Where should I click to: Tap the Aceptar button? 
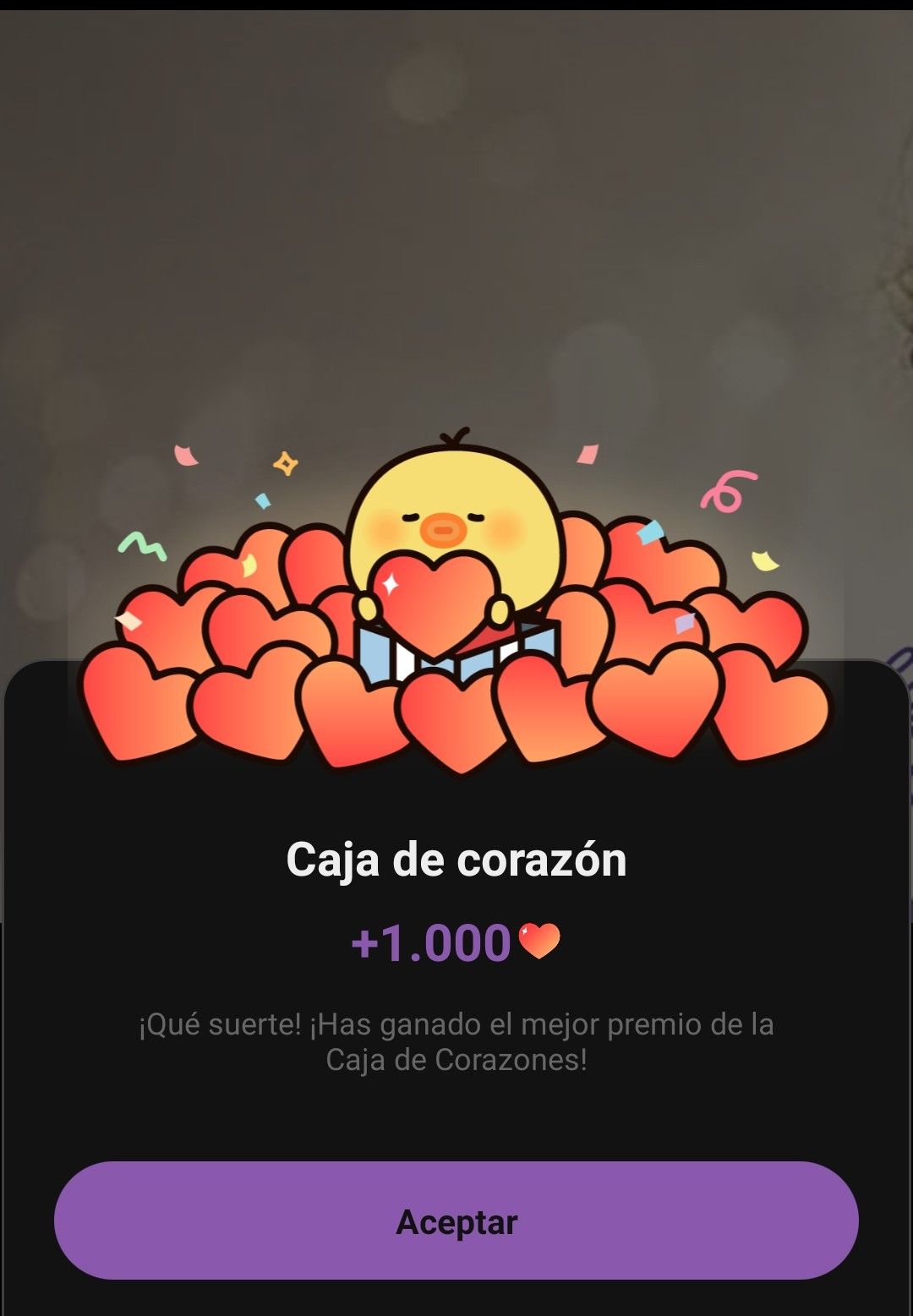coord(456,1220)
